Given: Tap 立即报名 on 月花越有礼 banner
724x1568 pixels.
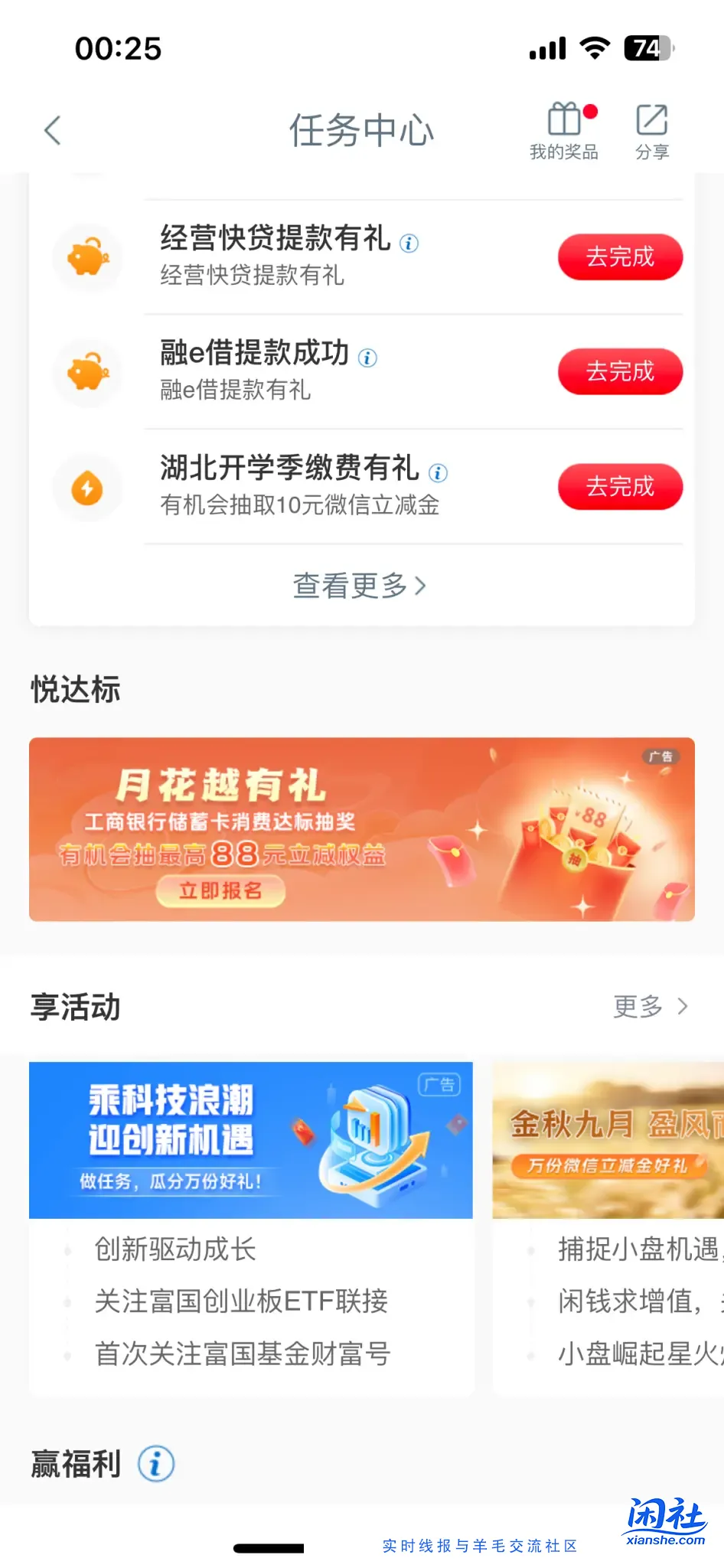Looking at the screenshot, I should 220,891.
